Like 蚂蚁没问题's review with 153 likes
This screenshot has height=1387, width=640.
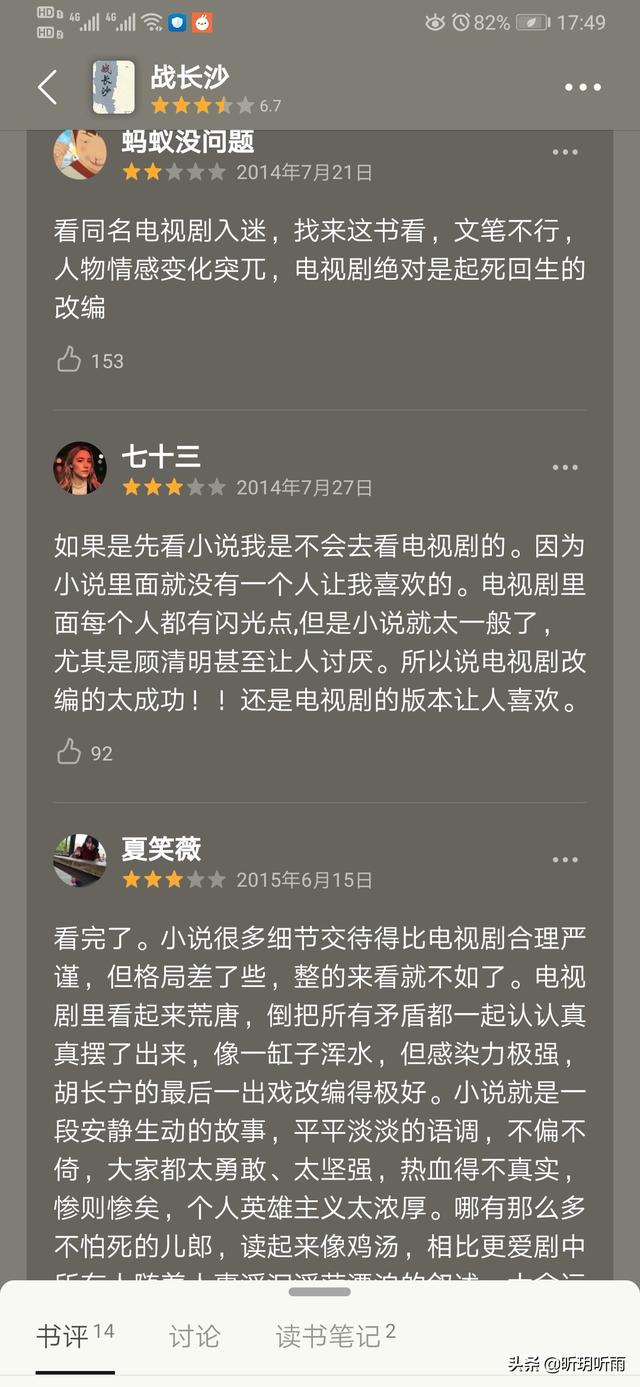point(69,360)
